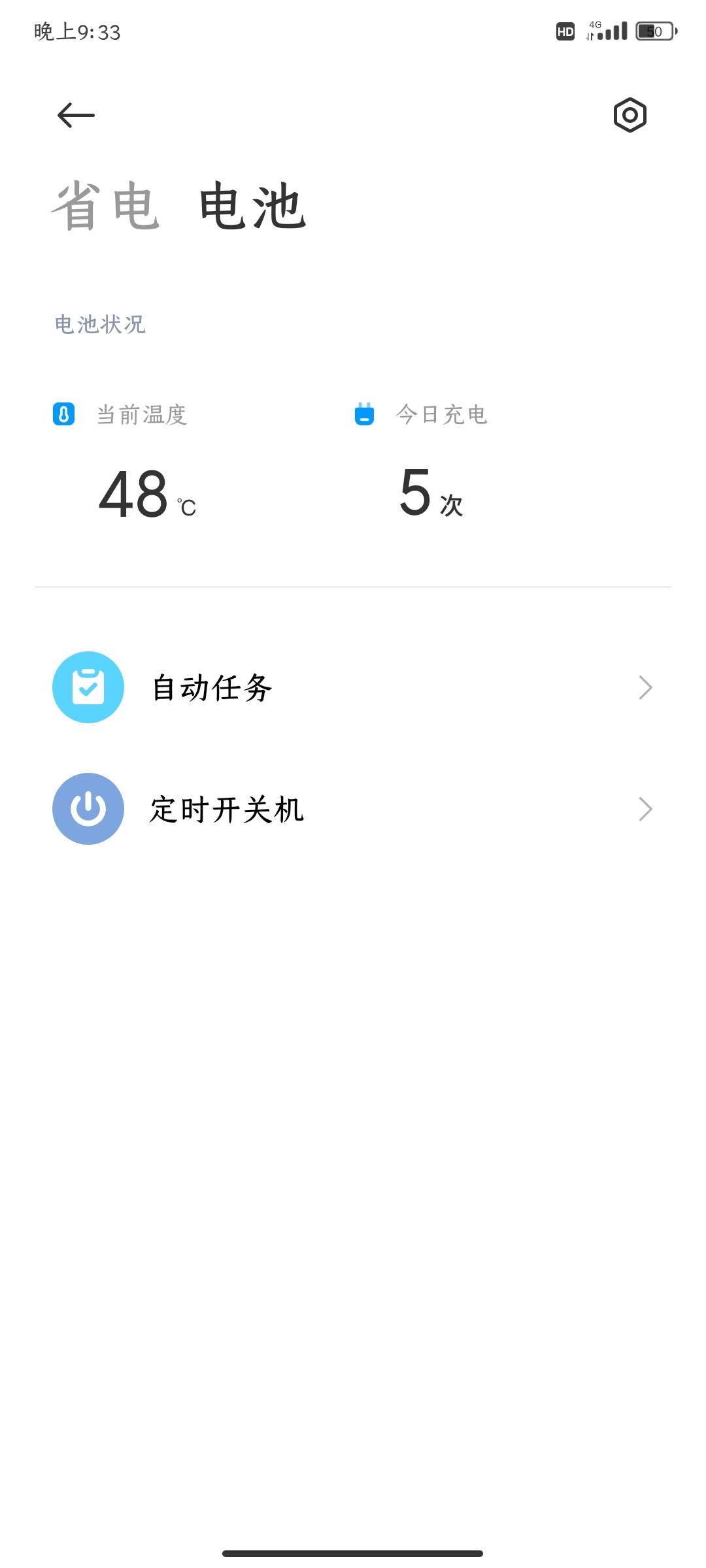
Task: Expand the 自动任务 chevron
Action: pyautogui.click(x=646, y=686)
